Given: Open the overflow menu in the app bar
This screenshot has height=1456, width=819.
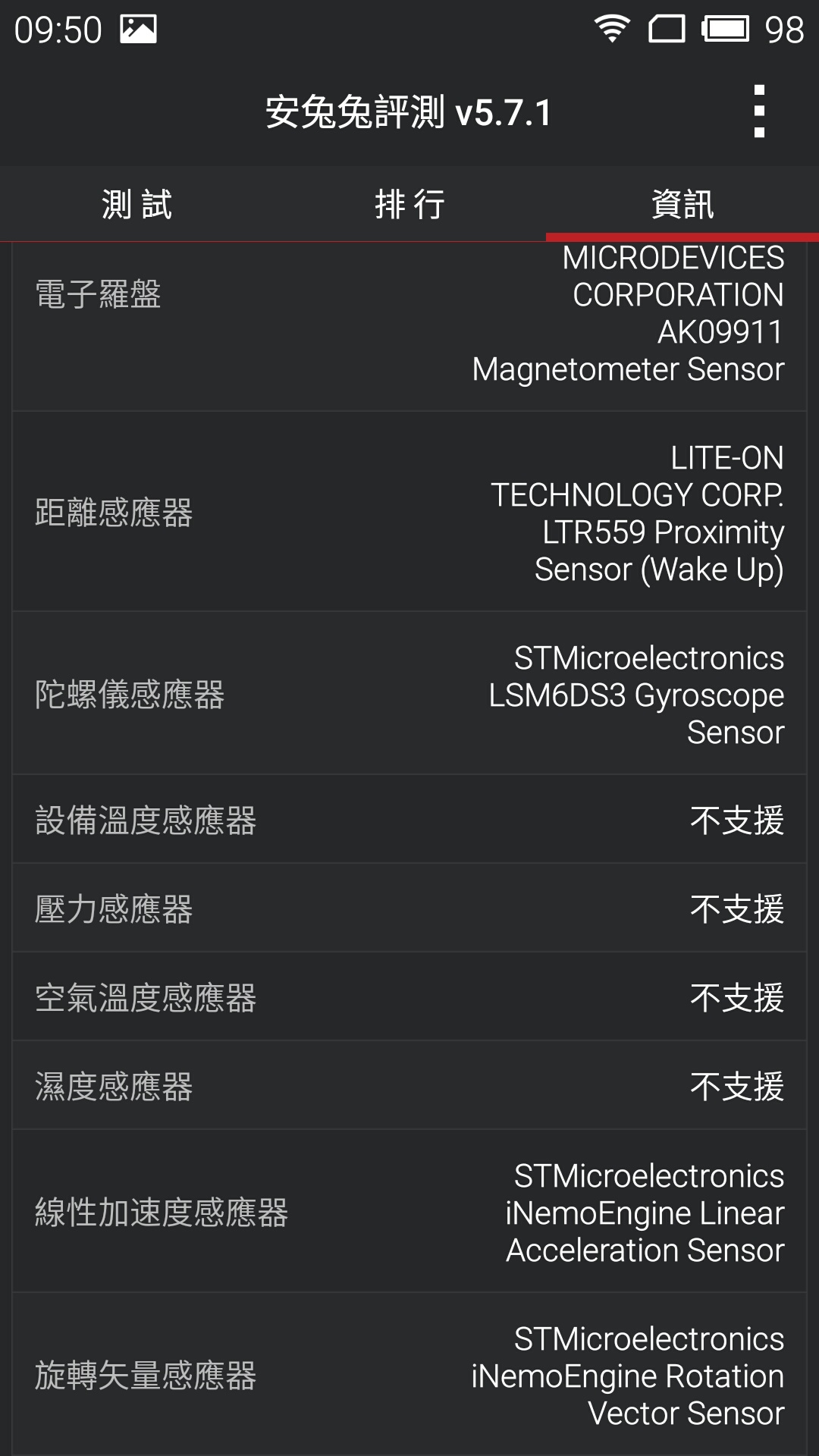Looking at the screenshot, I should pos(759,112).
